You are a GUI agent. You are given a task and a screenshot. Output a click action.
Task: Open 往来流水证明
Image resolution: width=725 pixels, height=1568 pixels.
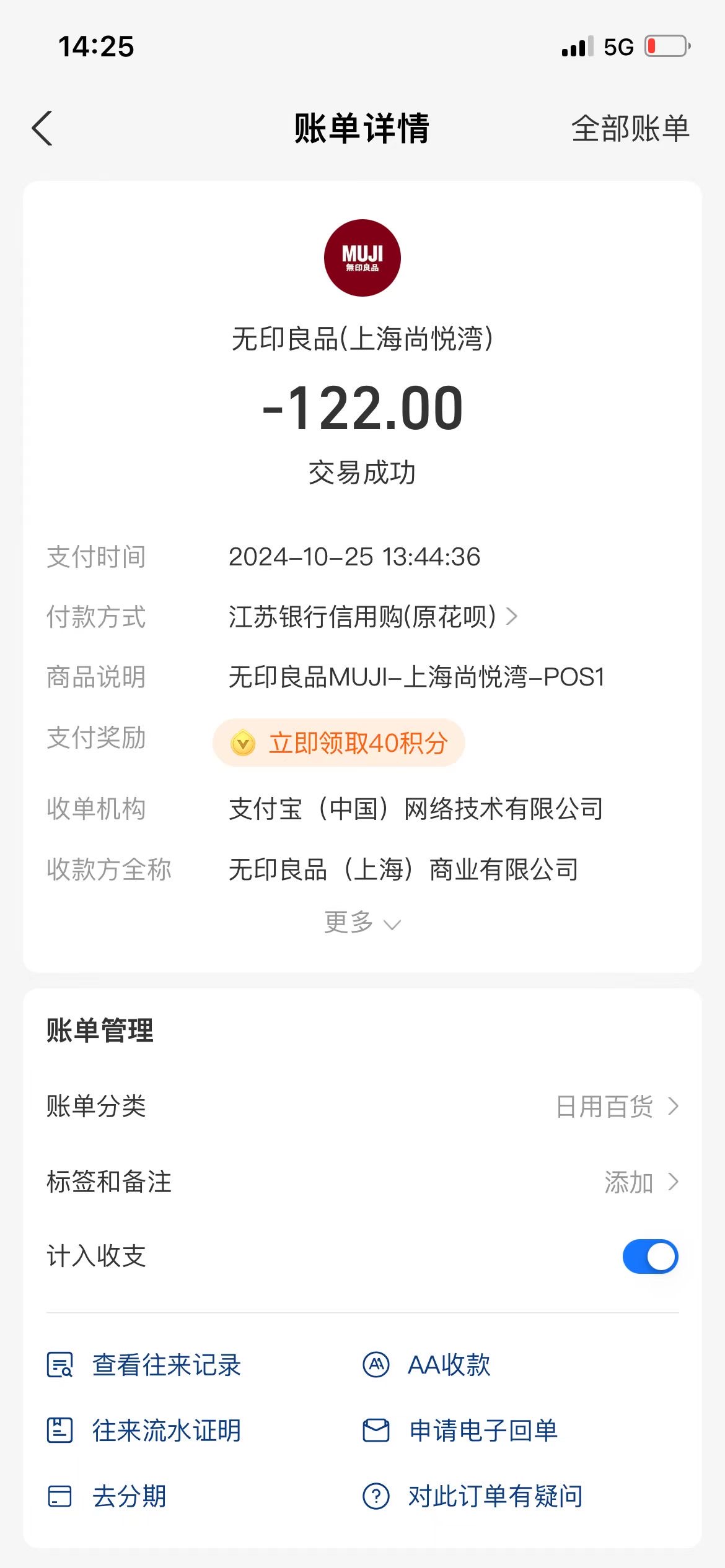tap(144, 1431)
